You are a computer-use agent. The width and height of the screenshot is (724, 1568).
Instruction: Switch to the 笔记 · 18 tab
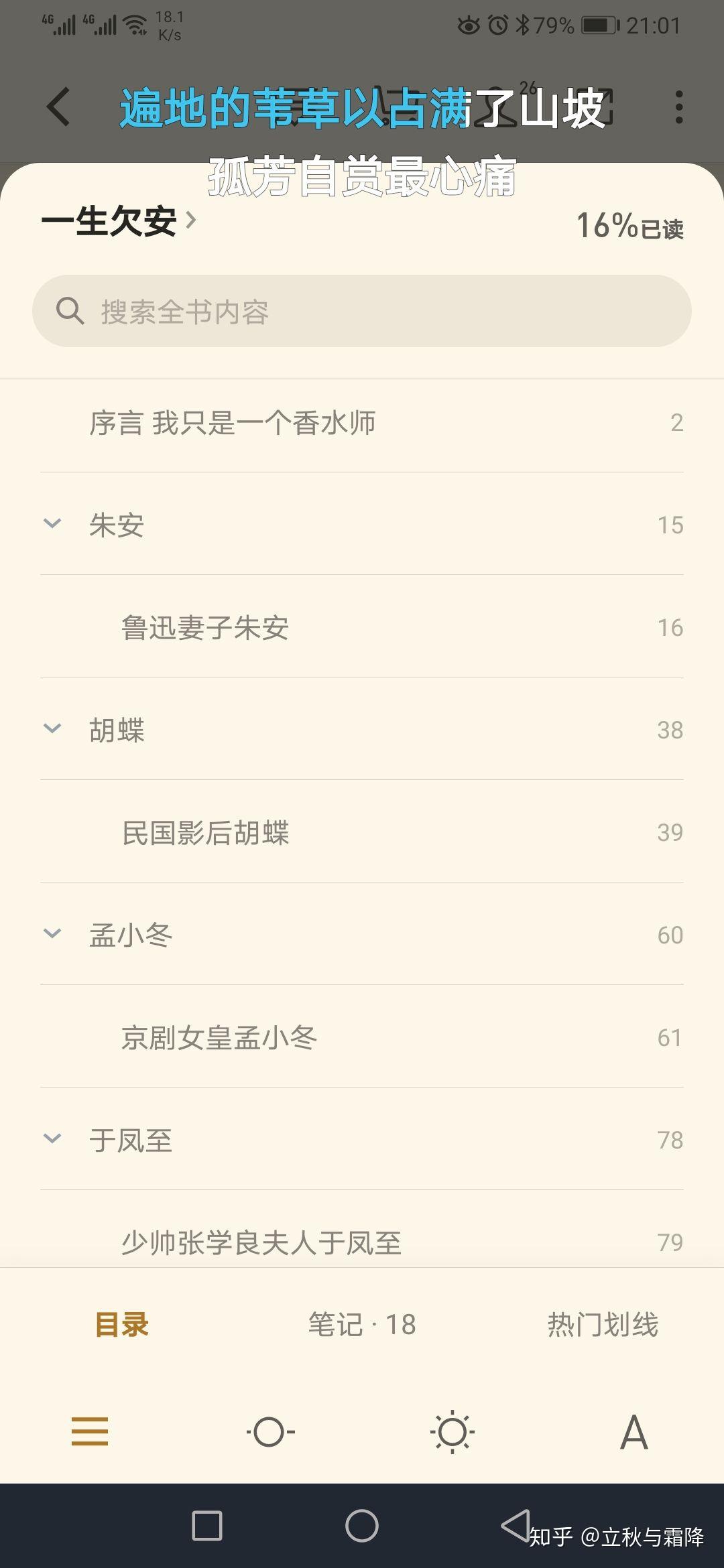[362, 1325]
